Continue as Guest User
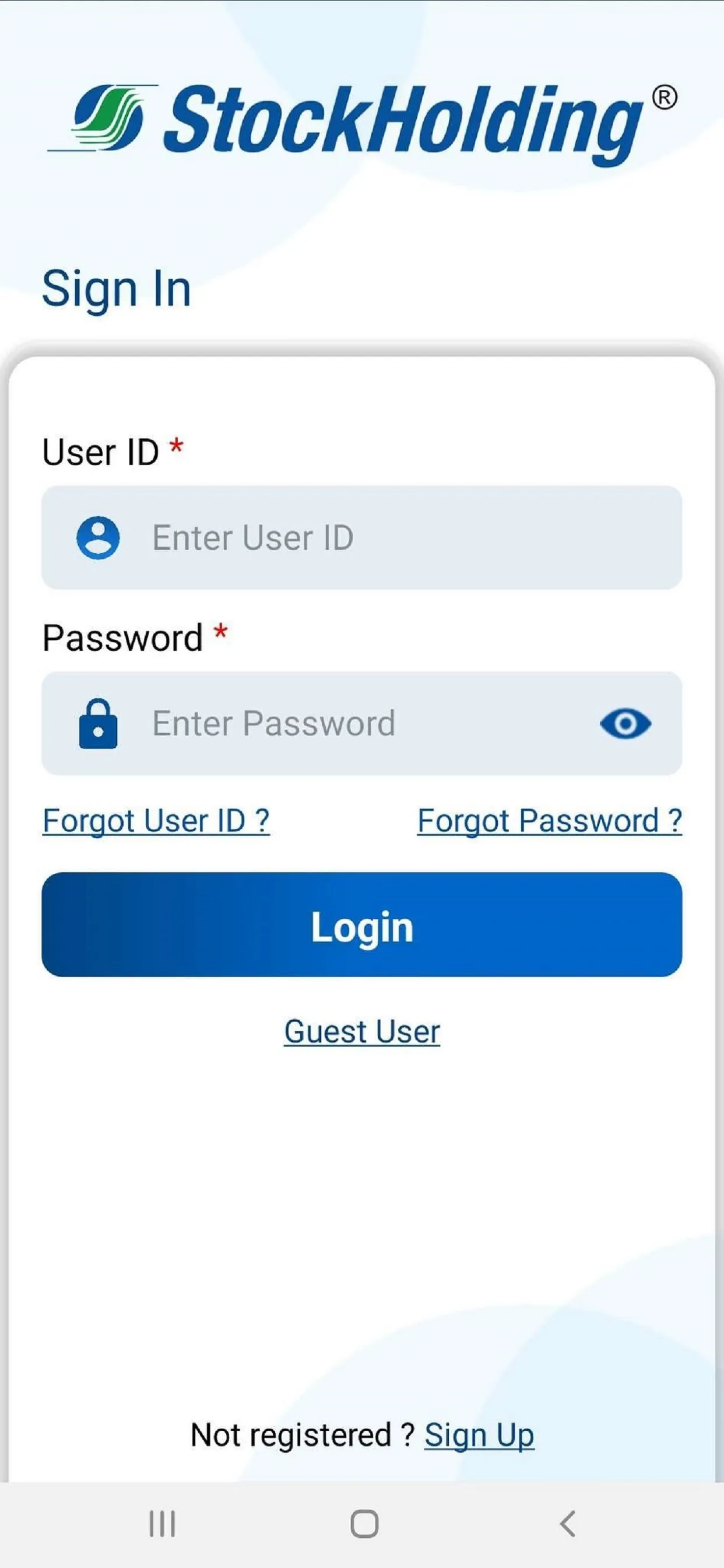 [x=362, y=1032]
